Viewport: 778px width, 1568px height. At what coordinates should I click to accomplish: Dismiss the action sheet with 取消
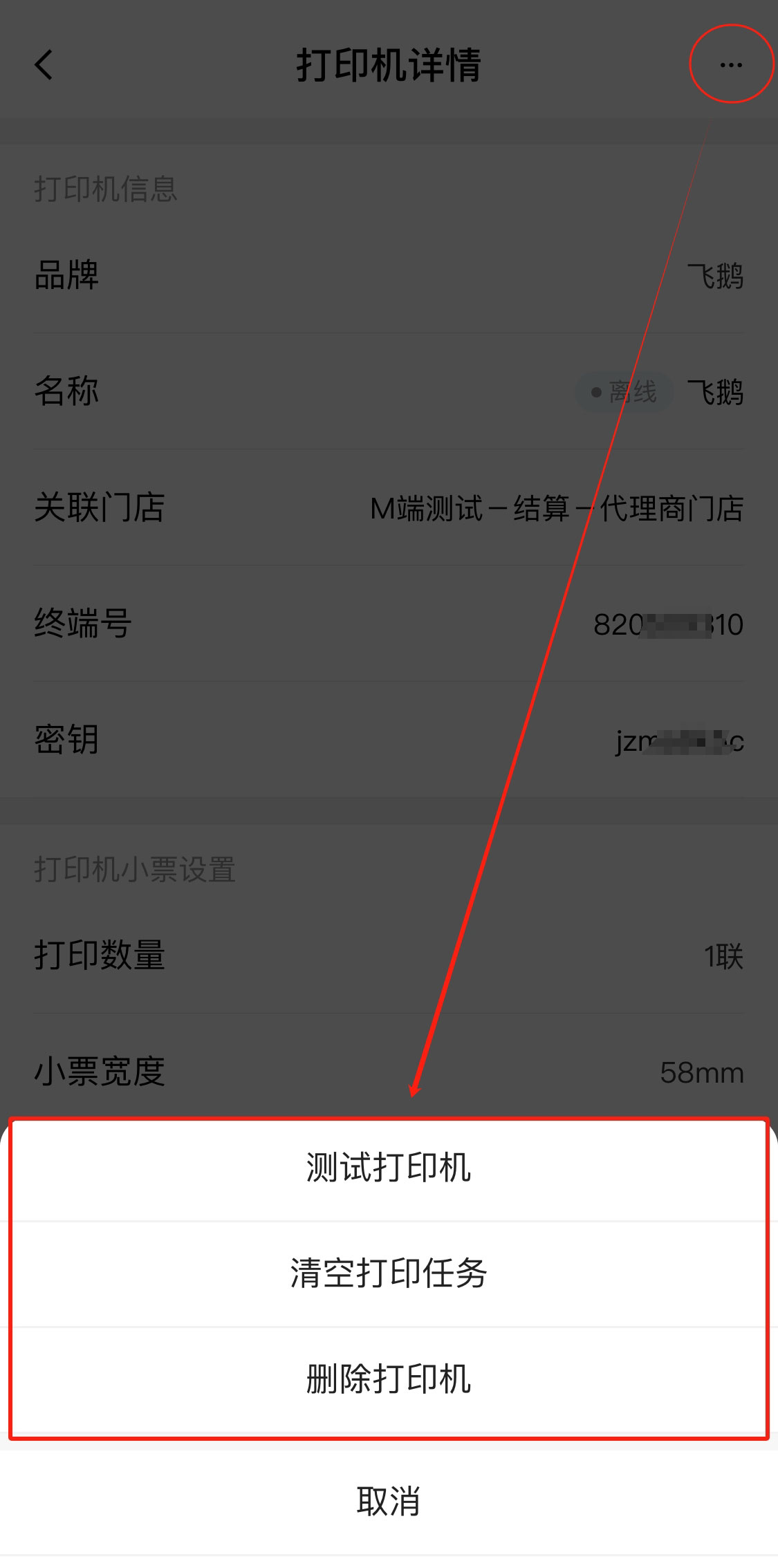click(389, 1502)
